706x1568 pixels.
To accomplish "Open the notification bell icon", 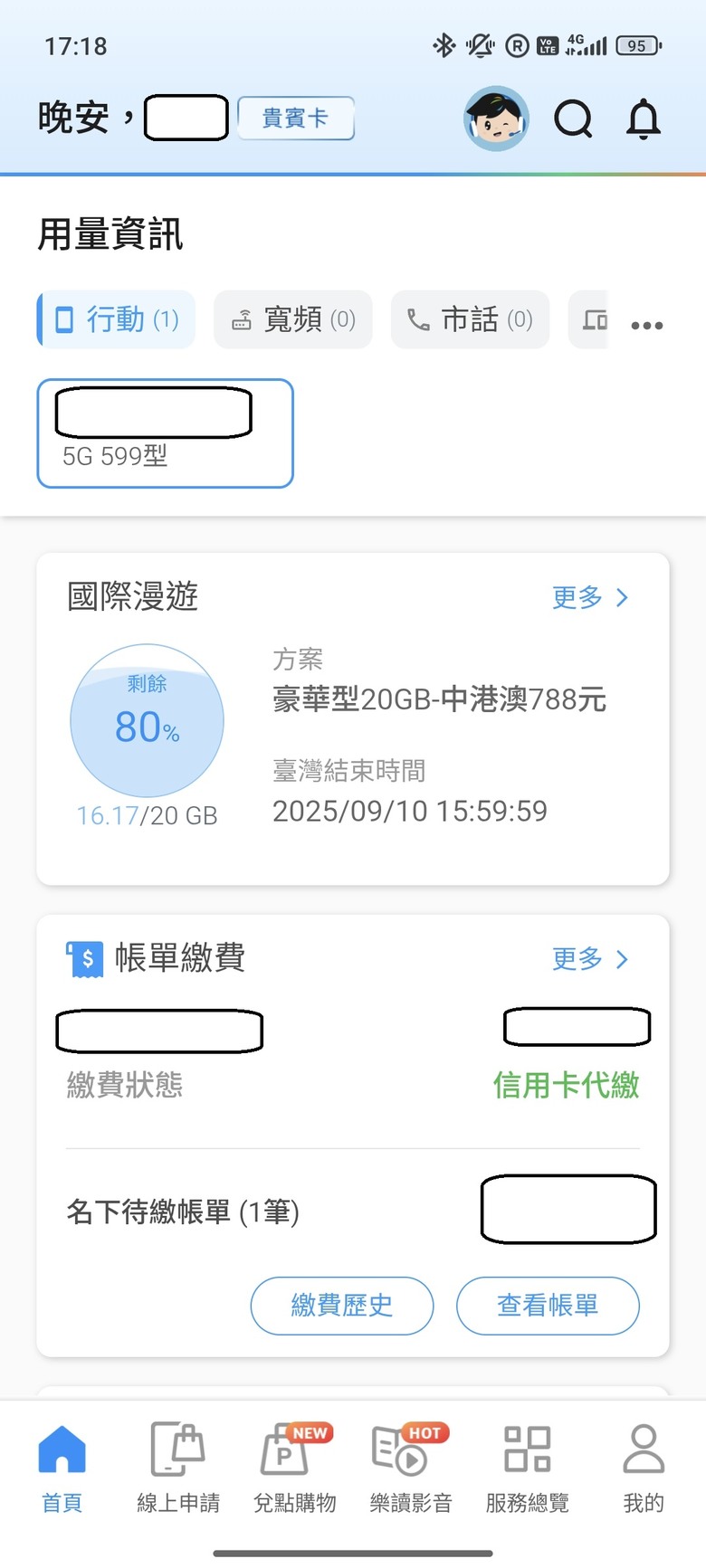I will click(643, 118).
